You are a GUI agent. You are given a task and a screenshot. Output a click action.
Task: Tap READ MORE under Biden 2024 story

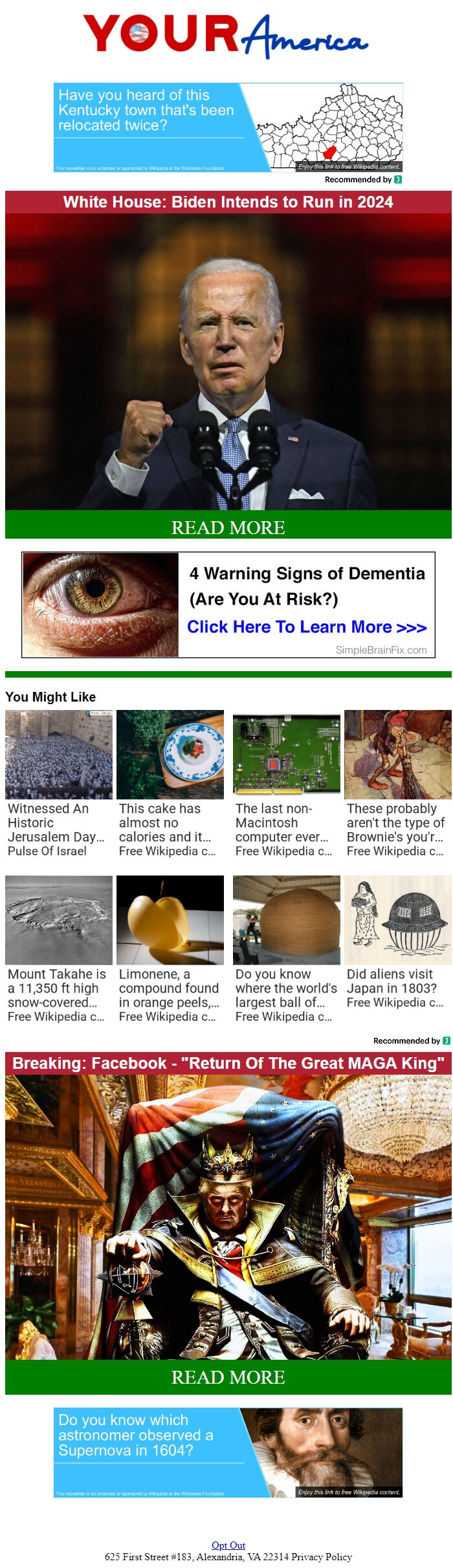tap(228, 527)
